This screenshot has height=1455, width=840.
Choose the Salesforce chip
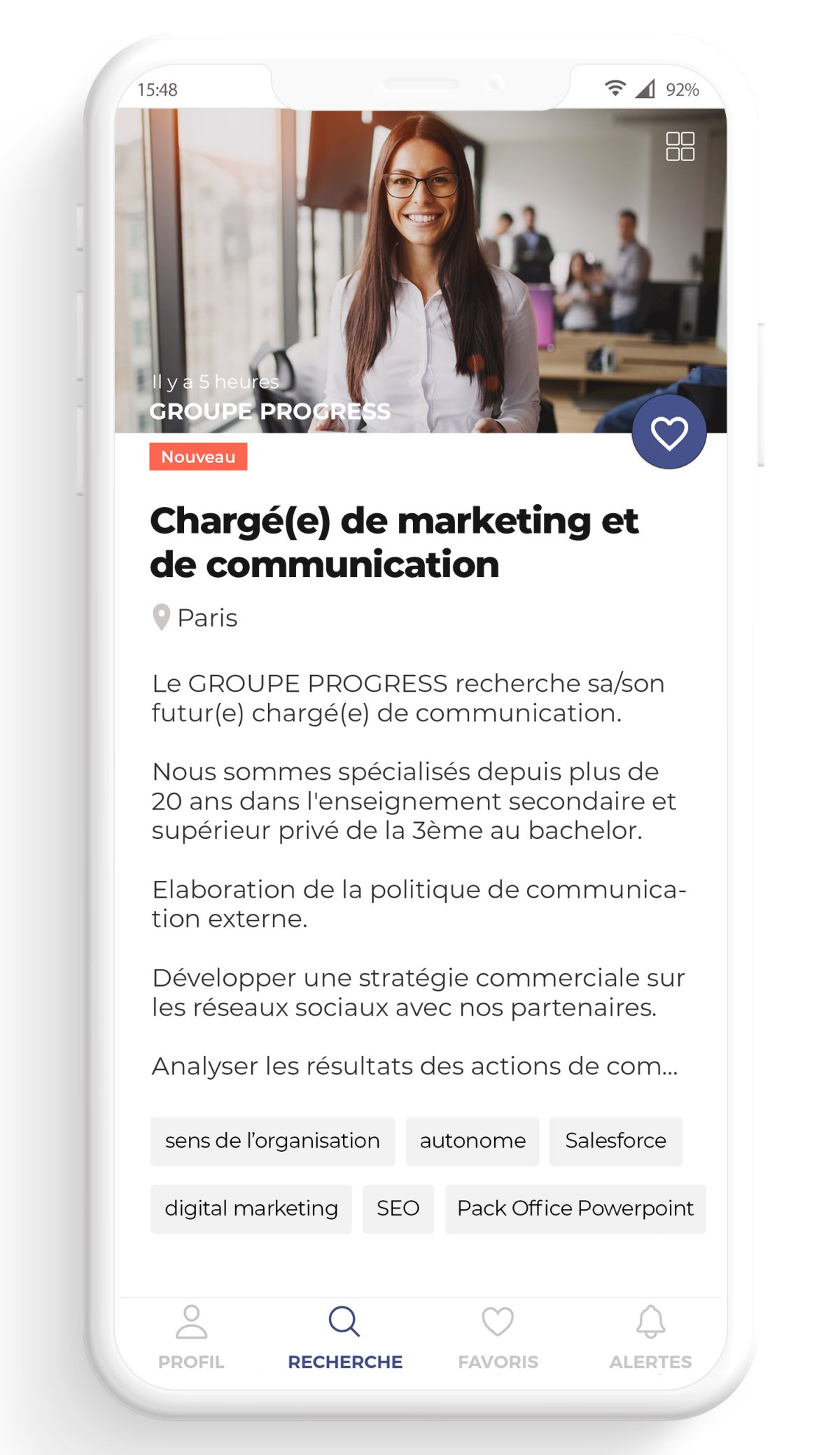[x=615, y=1141]
